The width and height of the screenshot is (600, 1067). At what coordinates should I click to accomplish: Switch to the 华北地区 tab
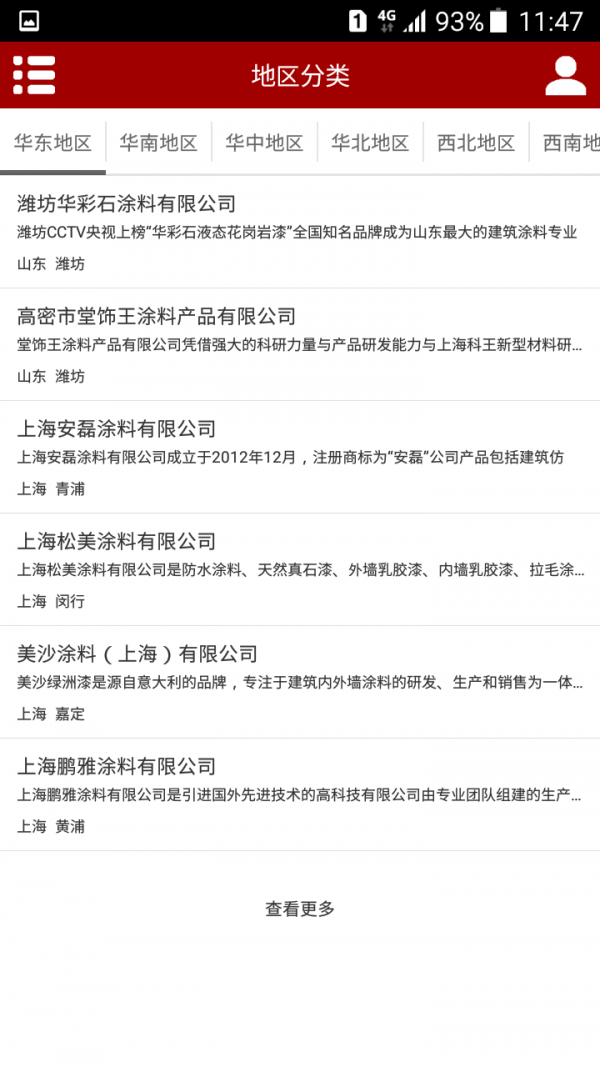tap(370, 143)
